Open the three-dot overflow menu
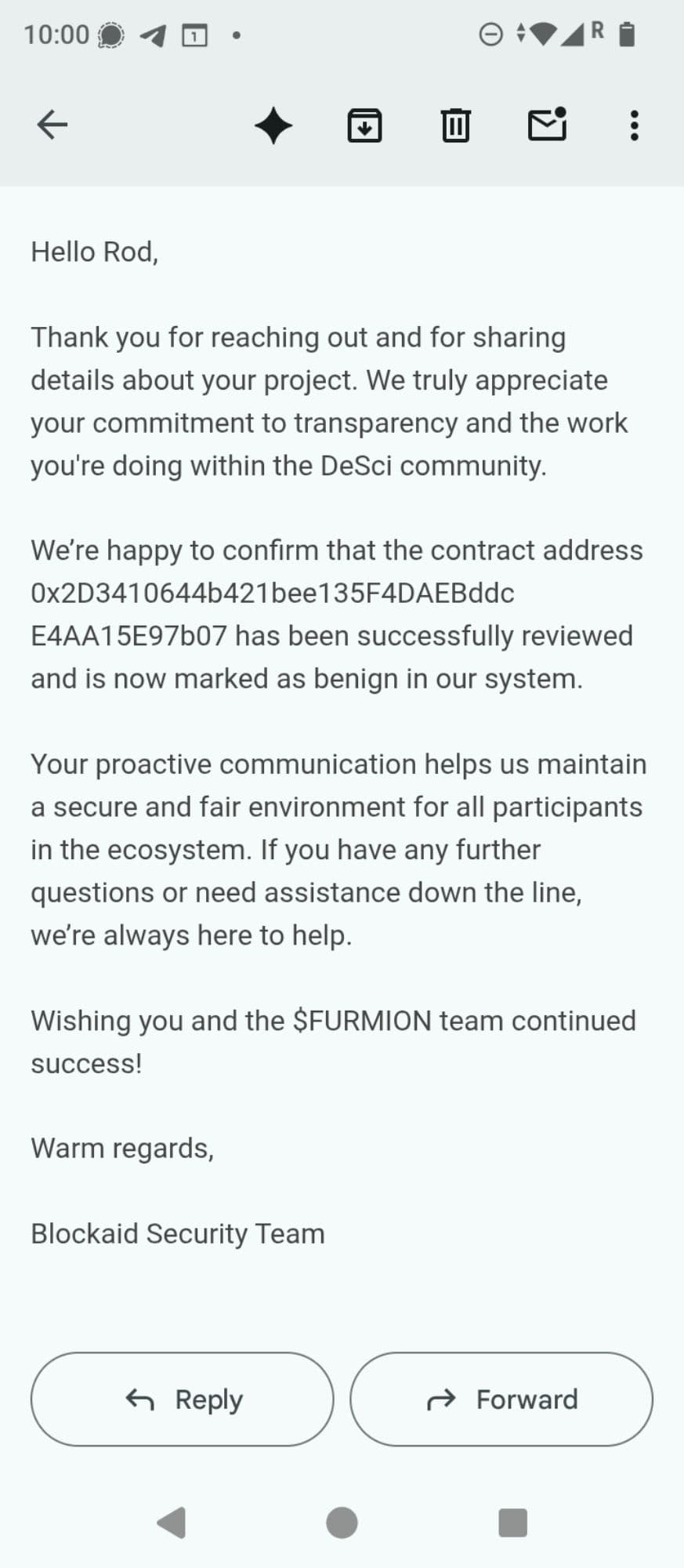This screenshot has height=1568, width=684. coord(635,125)
